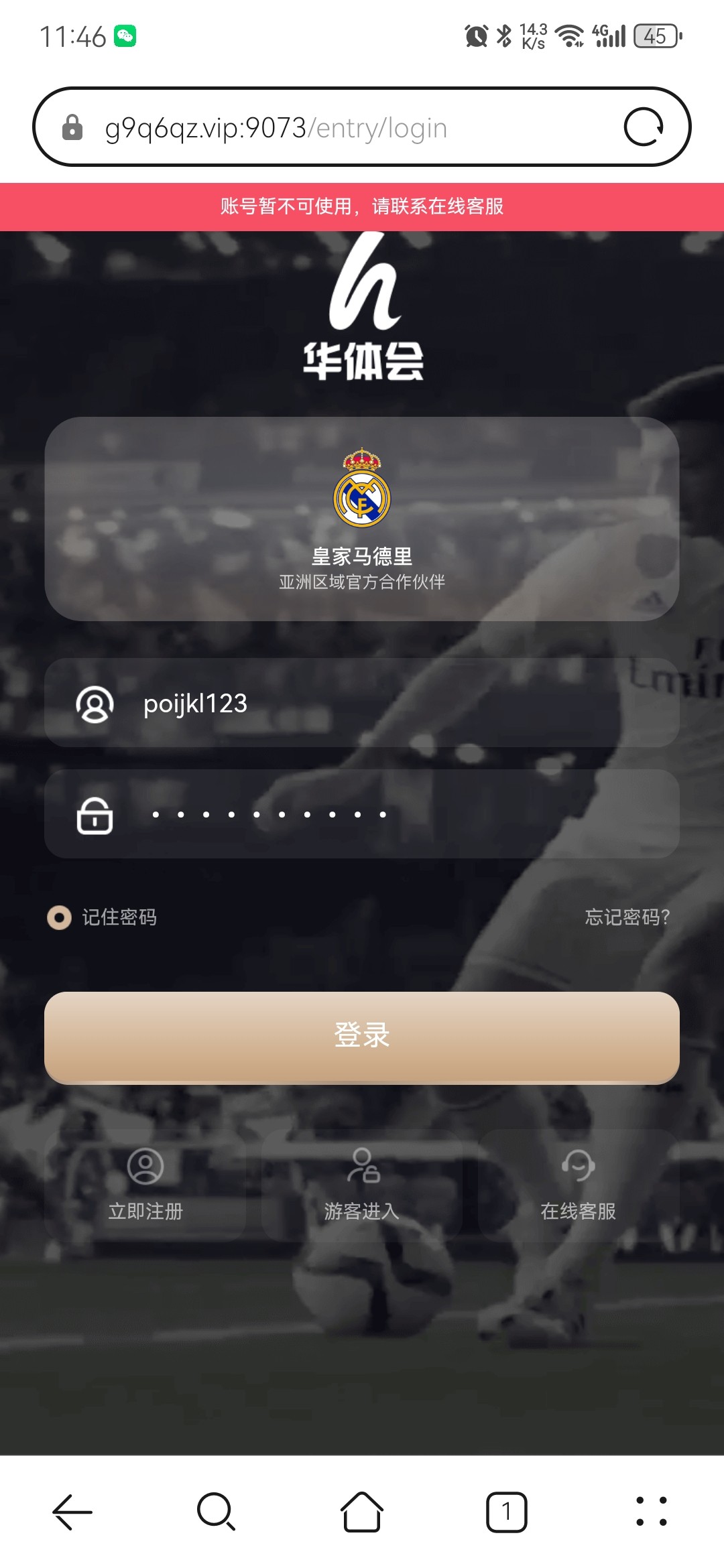Open browser search from the bottom bar
Image resolution: width=724 pixels, height=1568 pixels.
coord(216,1512)
